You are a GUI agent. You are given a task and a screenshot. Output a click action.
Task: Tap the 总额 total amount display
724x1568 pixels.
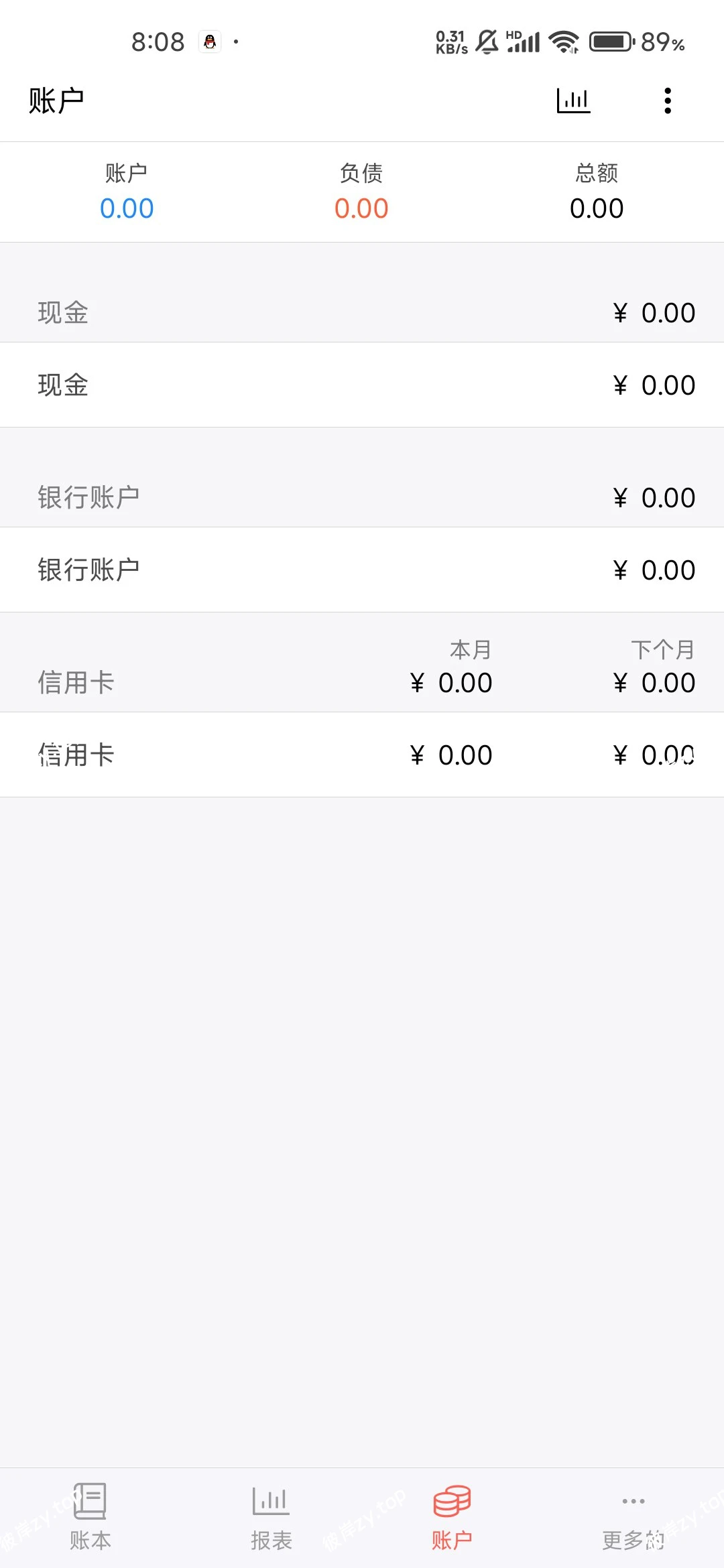[x=598, y=208]
